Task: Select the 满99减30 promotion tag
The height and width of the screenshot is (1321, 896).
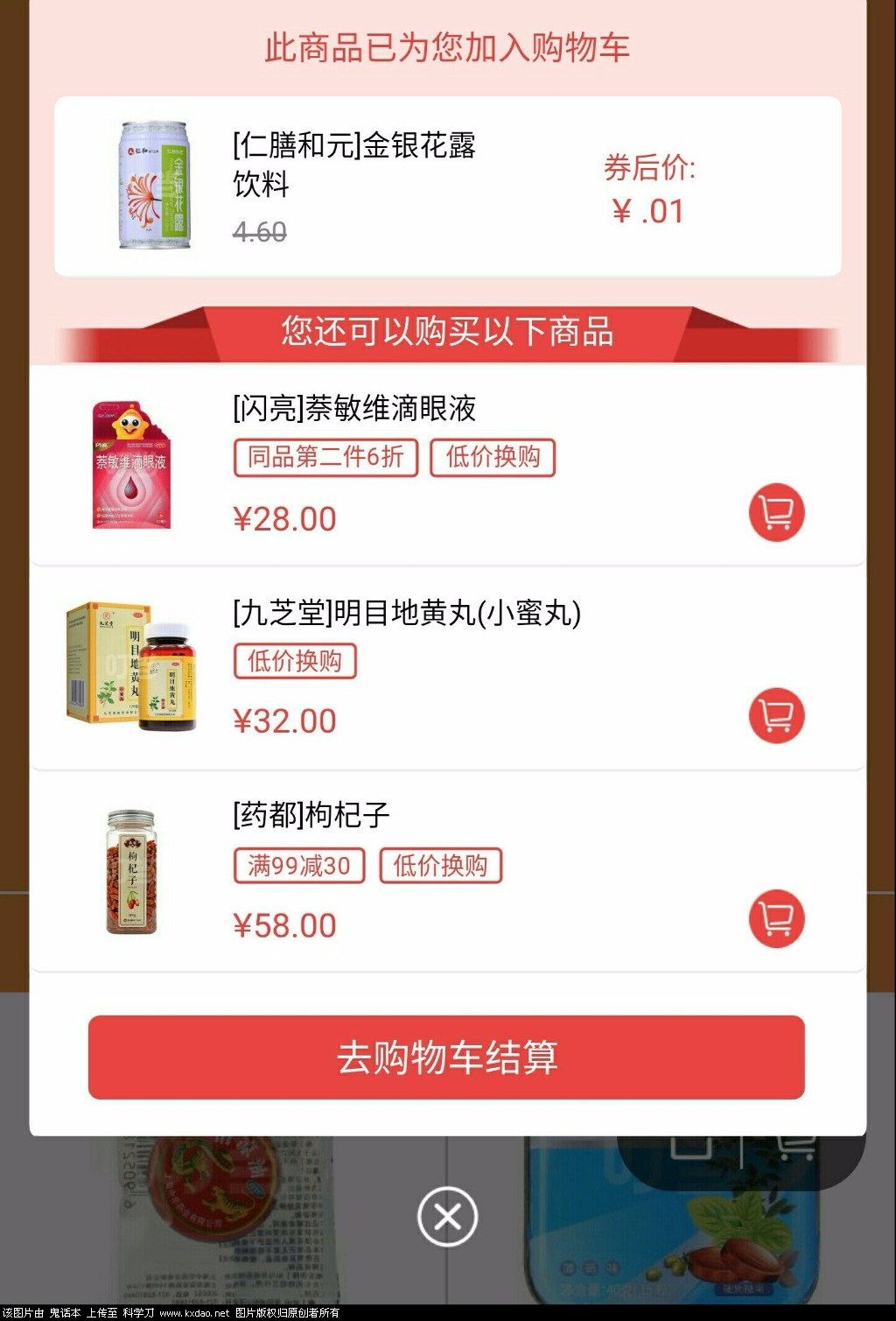Action: [299, 866]
